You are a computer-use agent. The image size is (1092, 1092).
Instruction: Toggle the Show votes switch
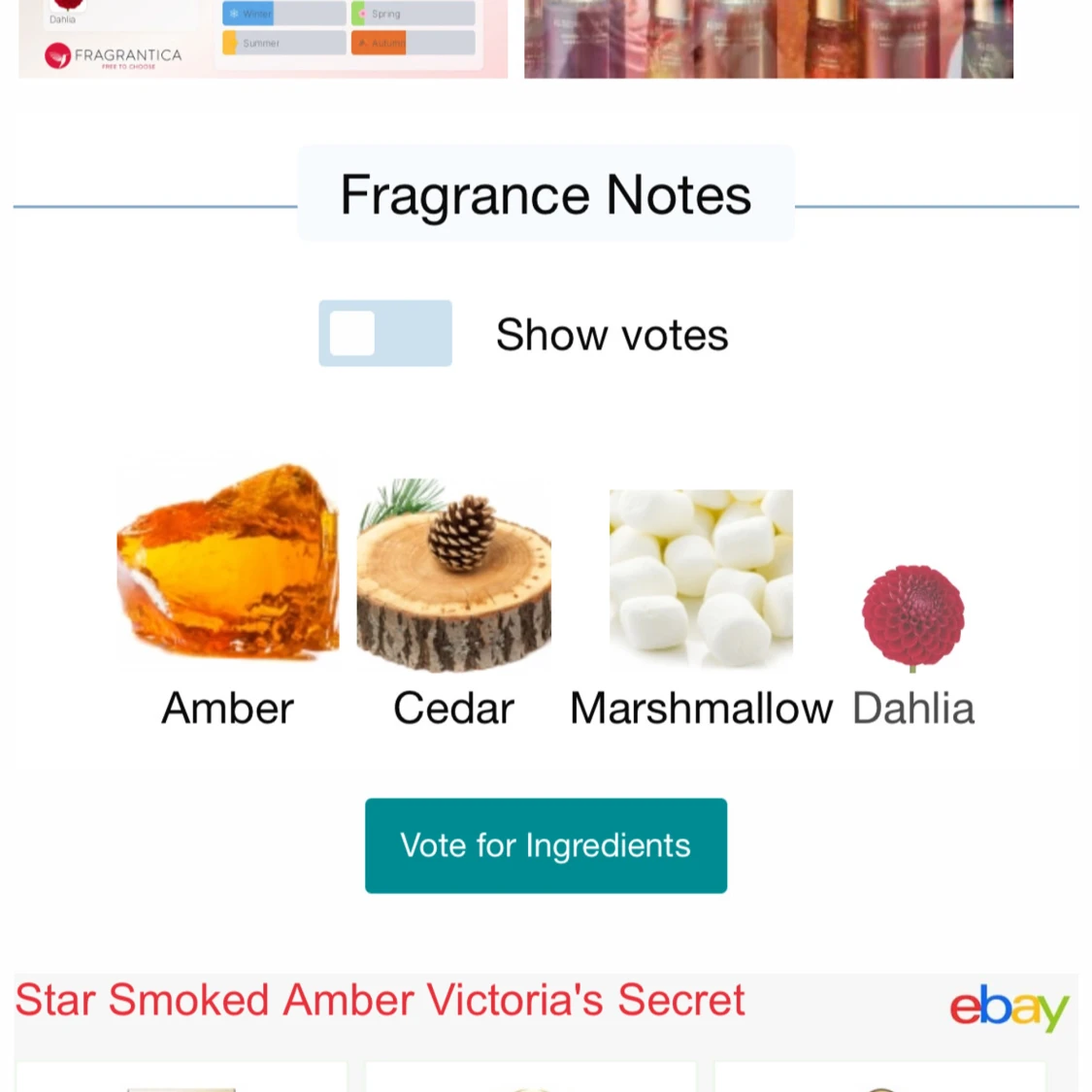pos(385,333)
